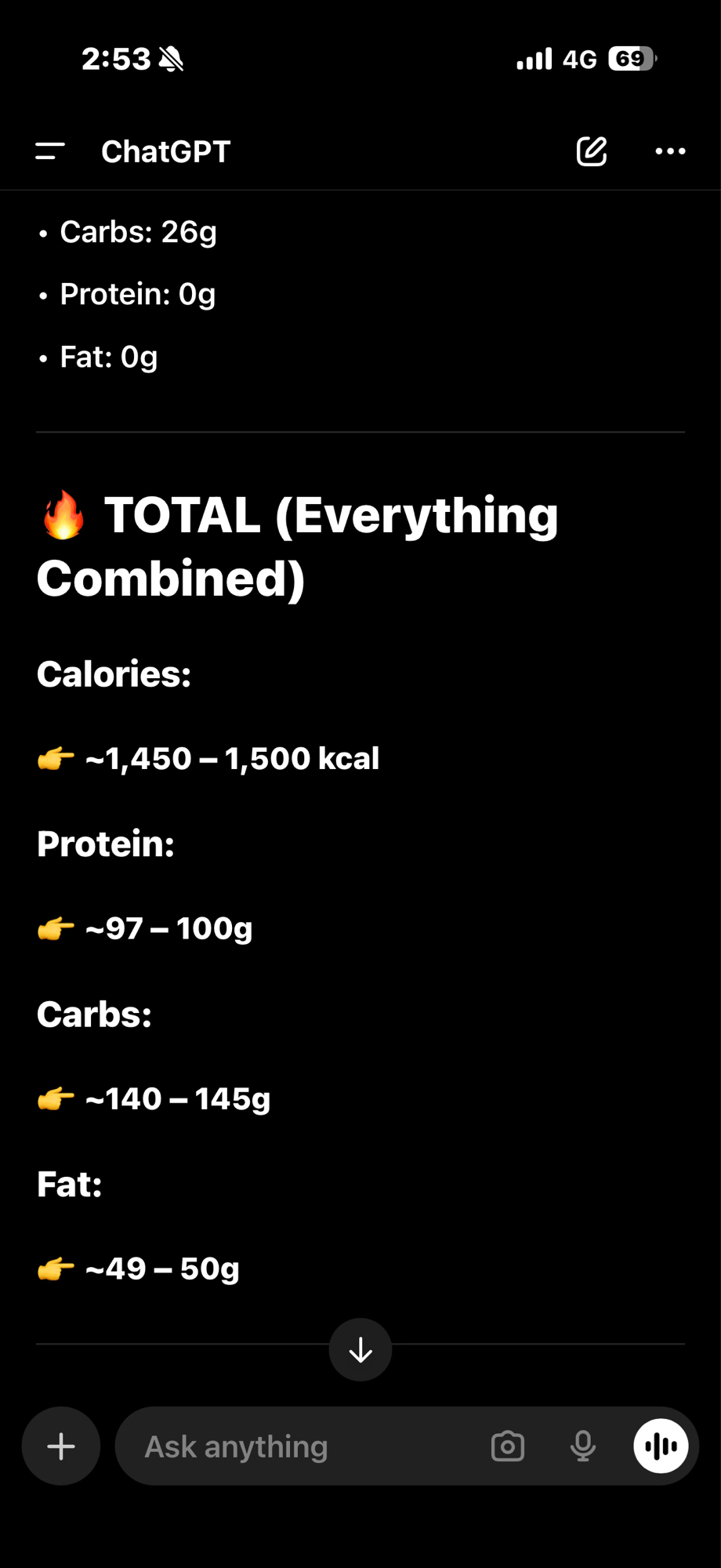The width and height of the screenshot is (721, 1568).
Task: Open the camera to attach a photo
Action: (x=507, y=1446)
